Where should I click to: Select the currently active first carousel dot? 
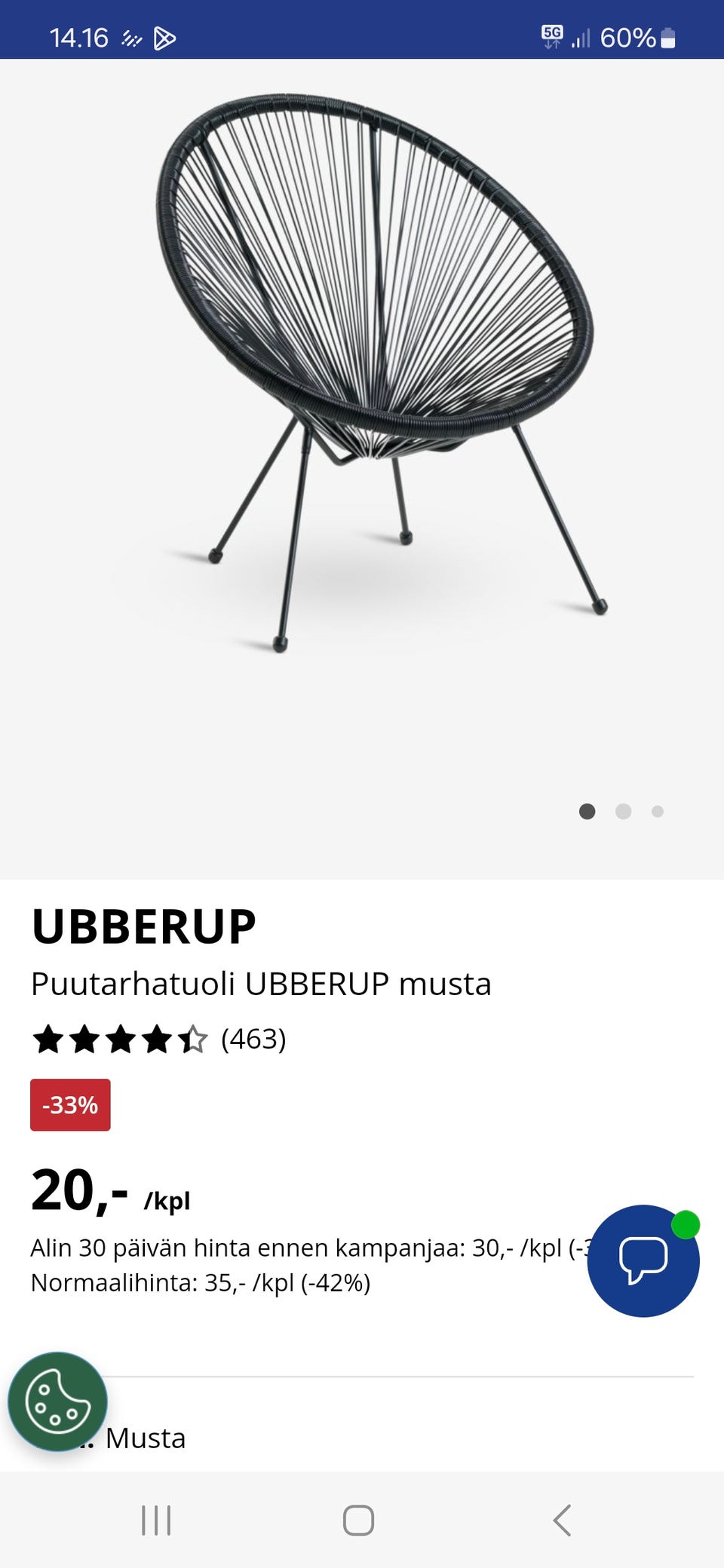pyautogui.click(x=587, y=812)
